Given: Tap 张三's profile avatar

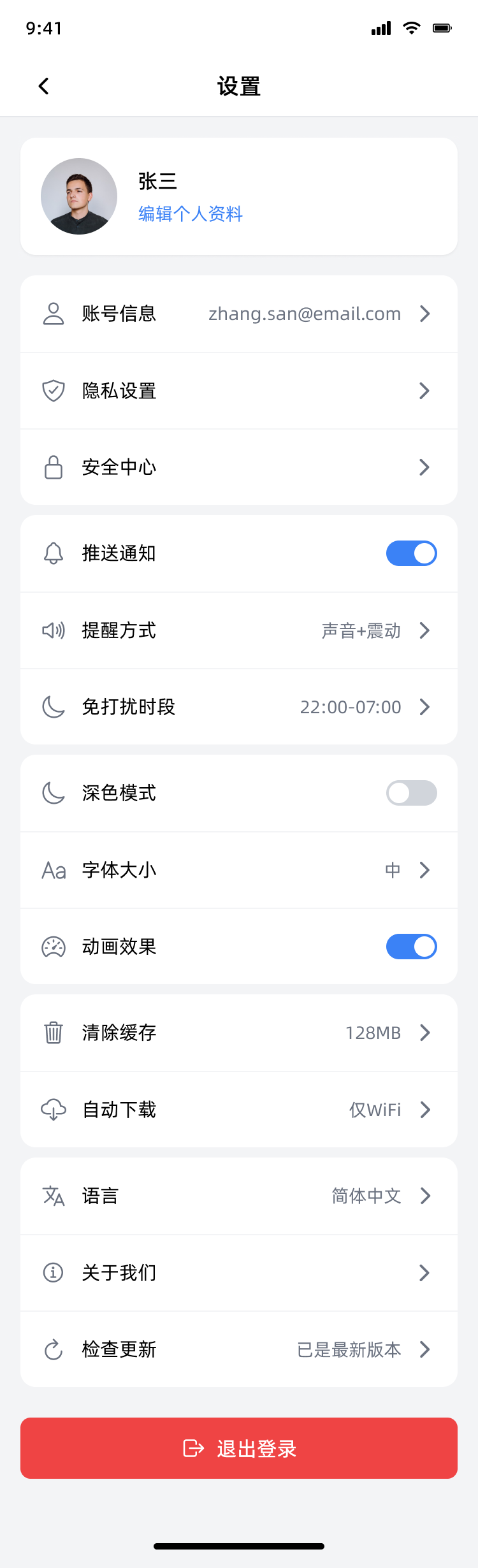Looking at the screenshot, I should point(79,196).
